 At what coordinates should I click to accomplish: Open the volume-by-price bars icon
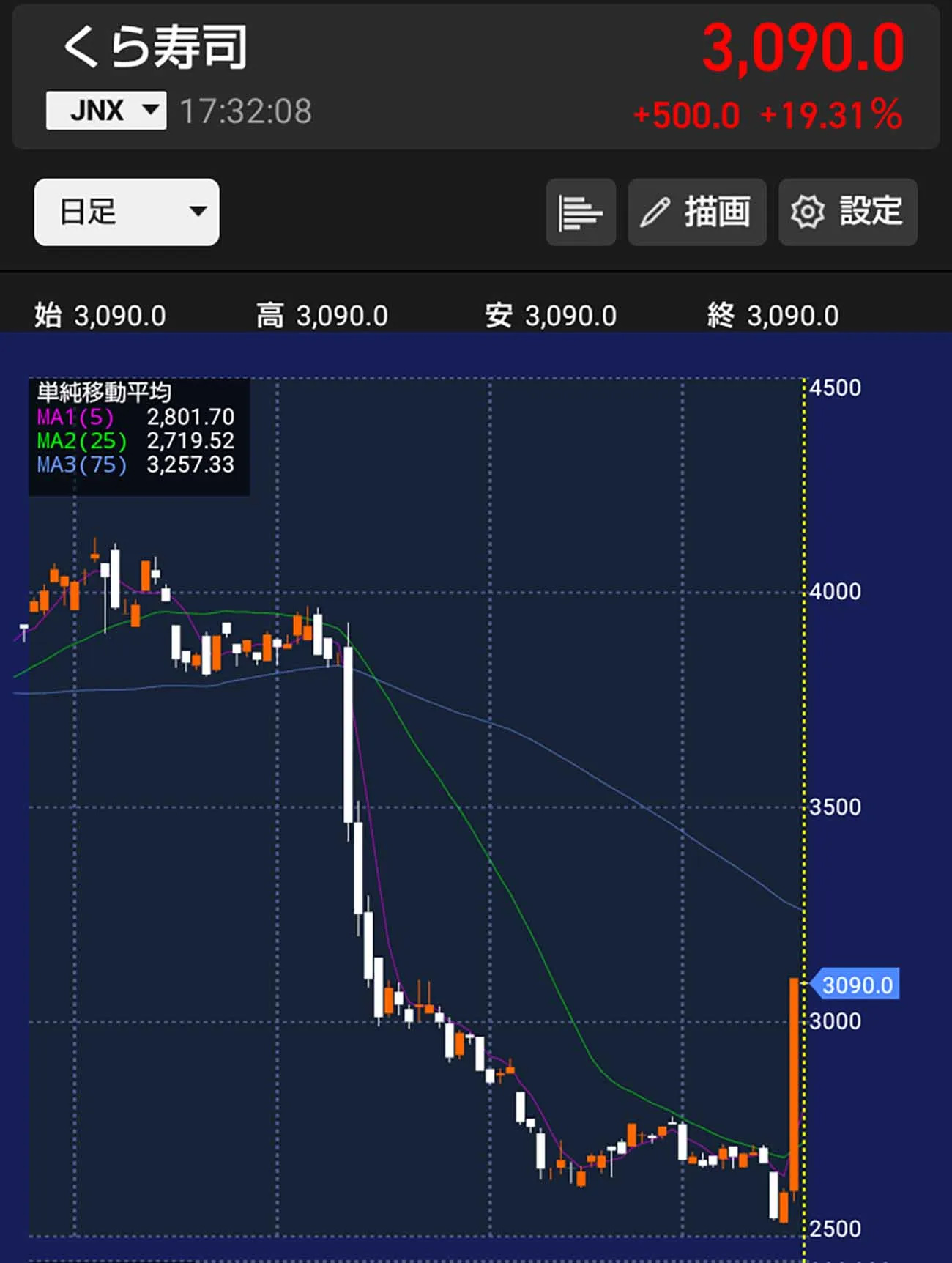click(x=580, y=212)
